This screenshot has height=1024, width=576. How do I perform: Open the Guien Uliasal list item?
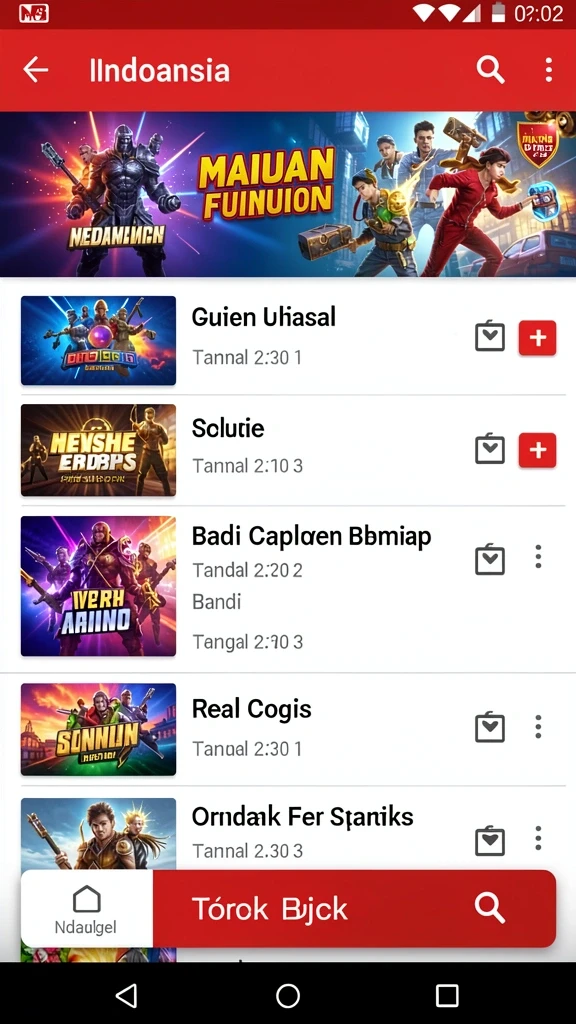coord(288,340)
